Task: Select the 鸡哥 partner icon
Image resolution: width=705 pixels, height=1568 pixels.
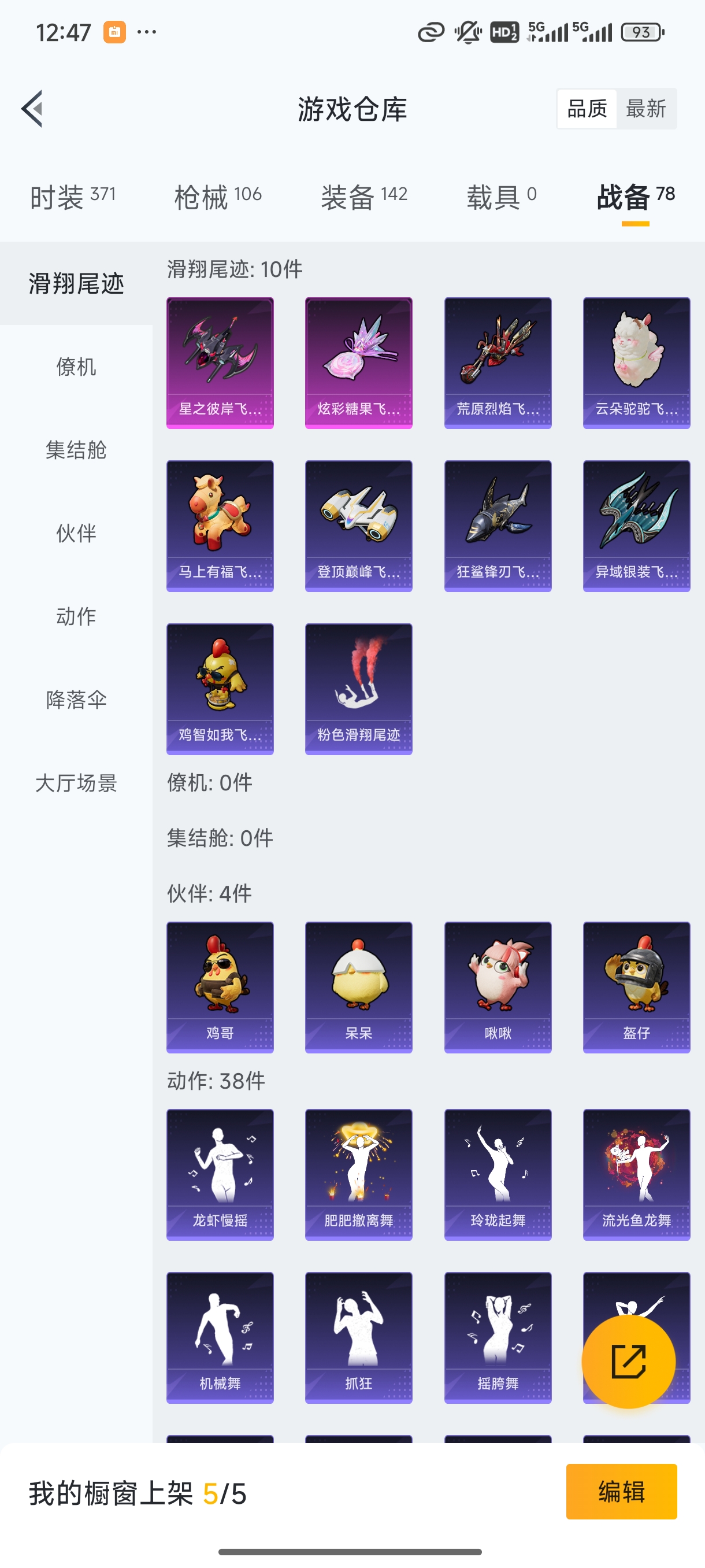Action: [x=220, y=986]
